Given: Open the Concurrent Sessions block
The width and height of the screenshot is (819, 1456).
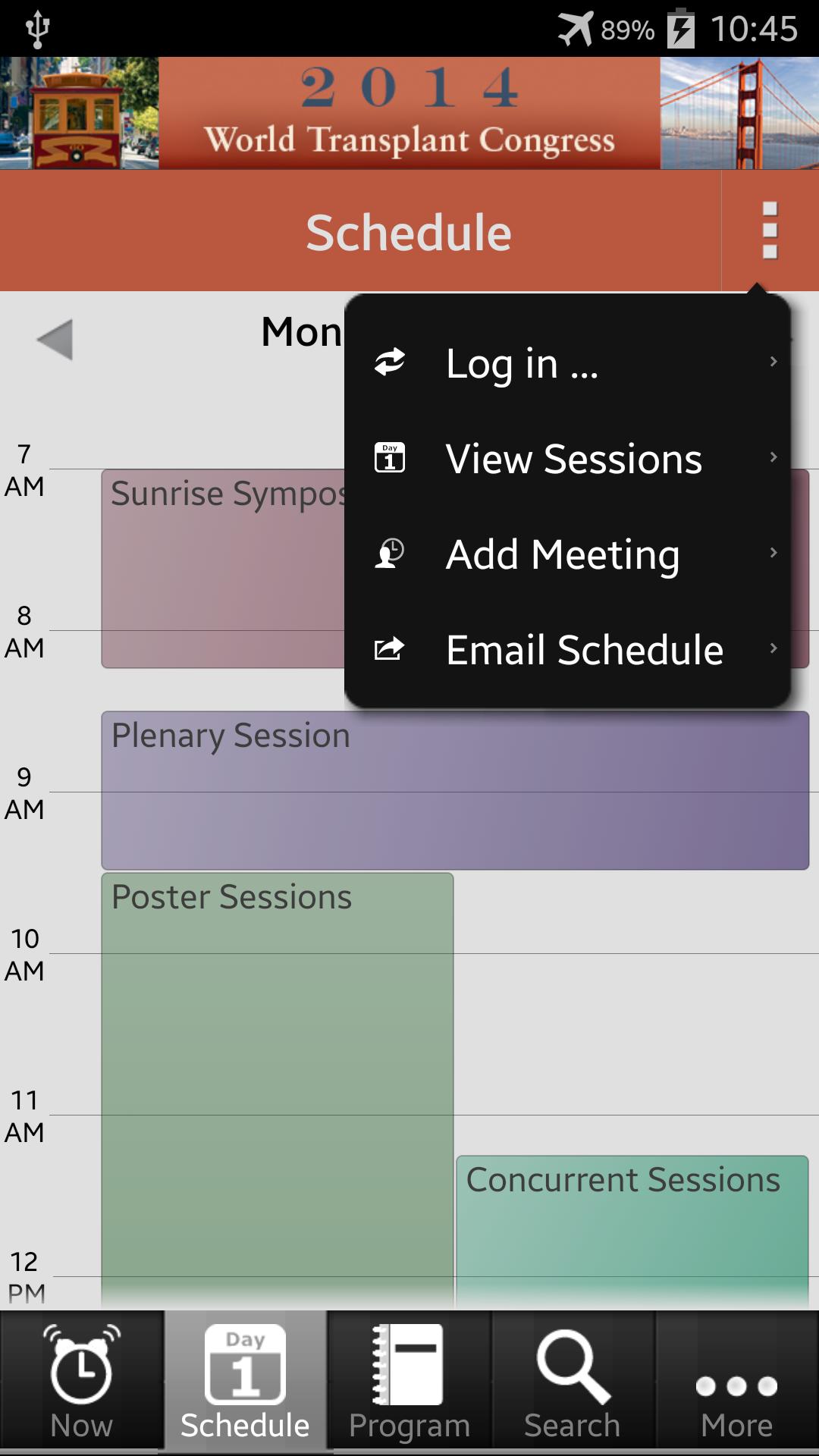Looking at the screenshot, I should tap(632, 1228).
